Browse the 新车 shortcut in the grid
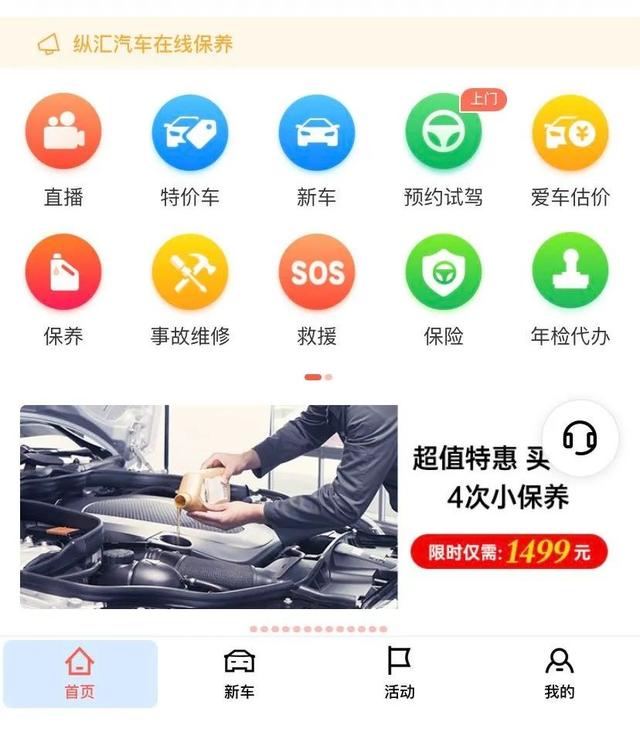This screenshot has height=732, width=640. (x=317, y=133)
